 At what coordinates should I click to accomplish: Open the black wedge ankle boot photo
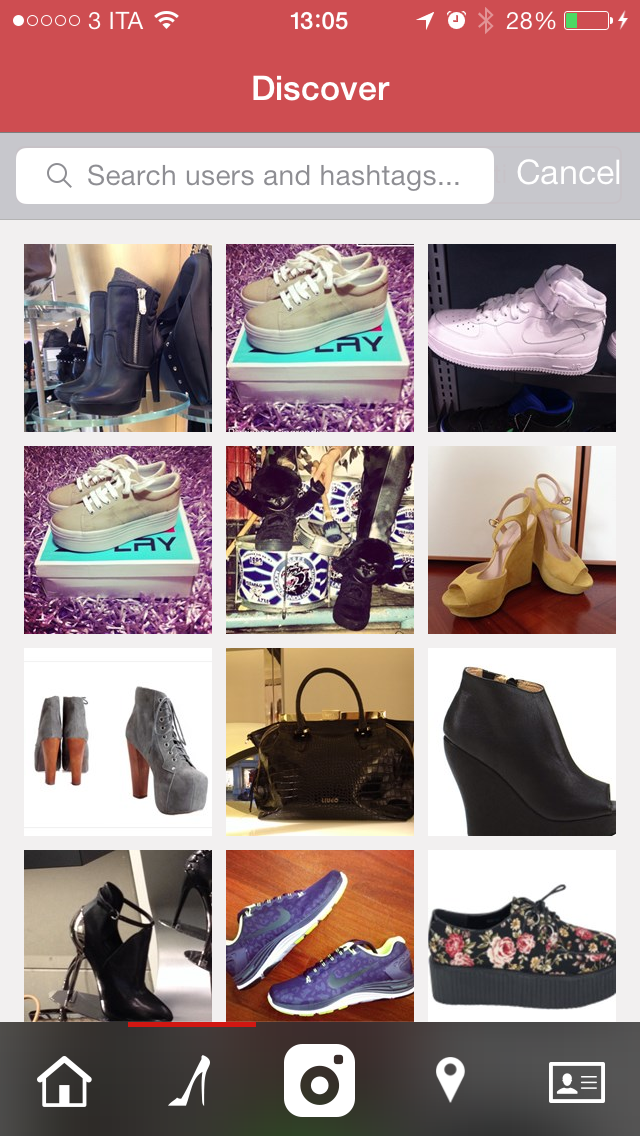pos(522,742)
